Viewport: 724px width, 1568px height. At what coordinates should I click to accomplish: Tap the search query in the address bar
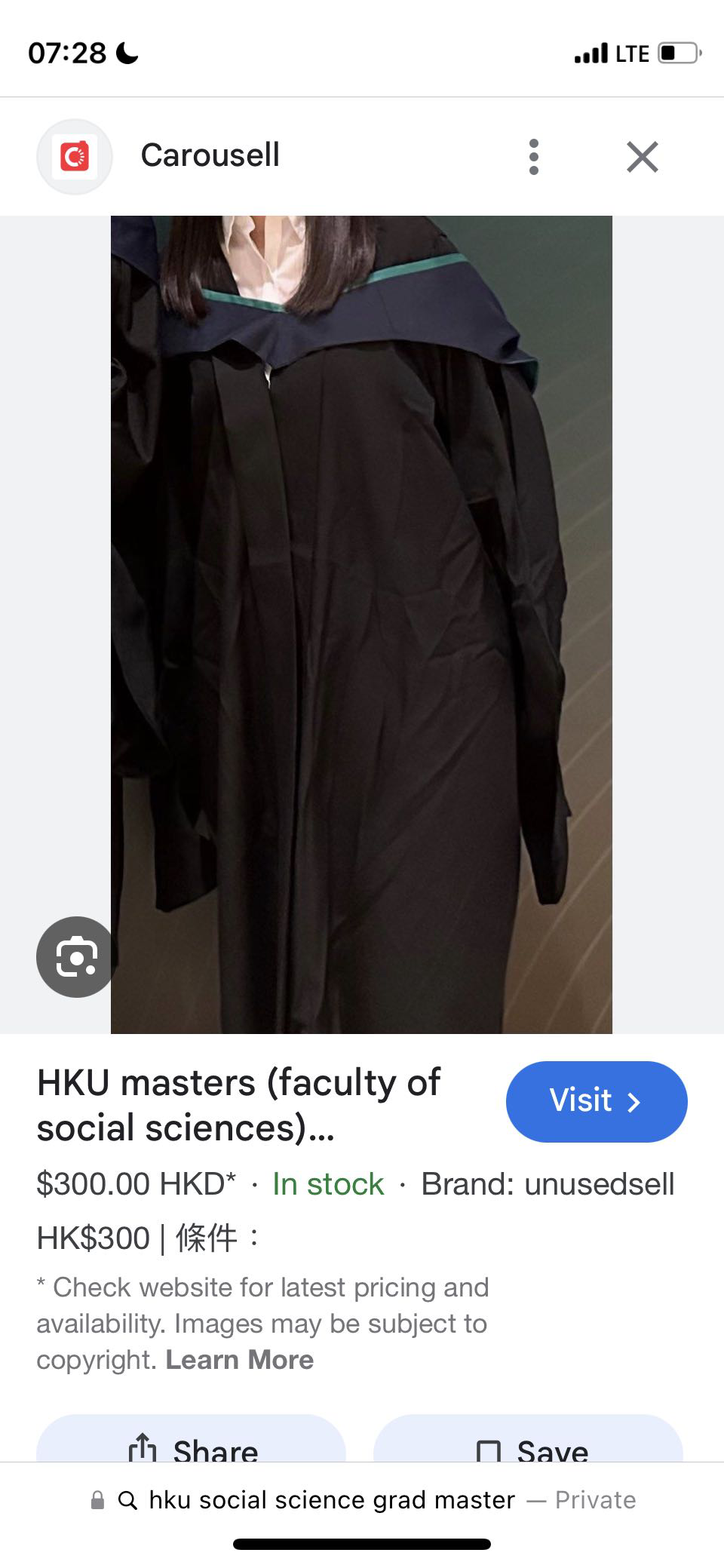click(x=330, y=1500)
